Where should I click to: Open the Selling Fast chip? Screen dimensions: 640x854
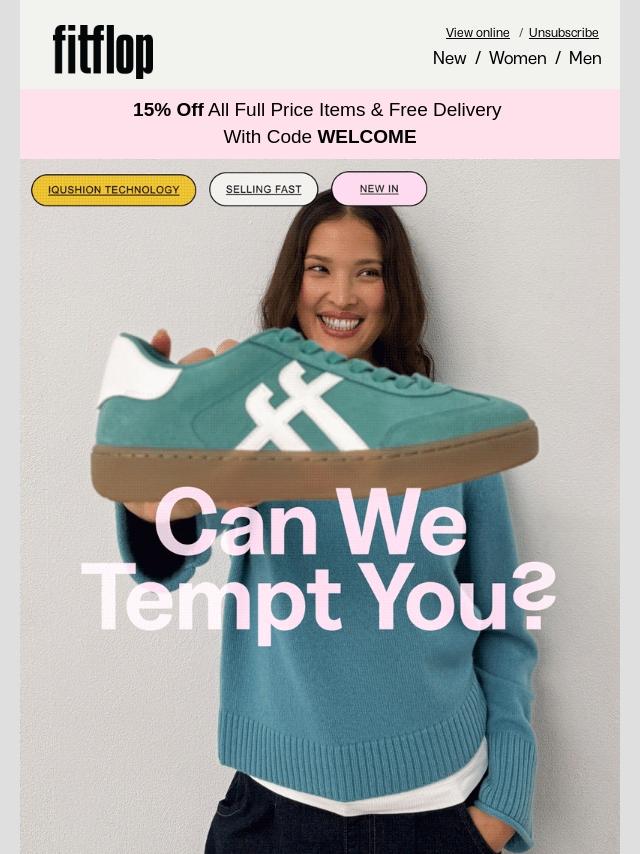tap(263, 189)
